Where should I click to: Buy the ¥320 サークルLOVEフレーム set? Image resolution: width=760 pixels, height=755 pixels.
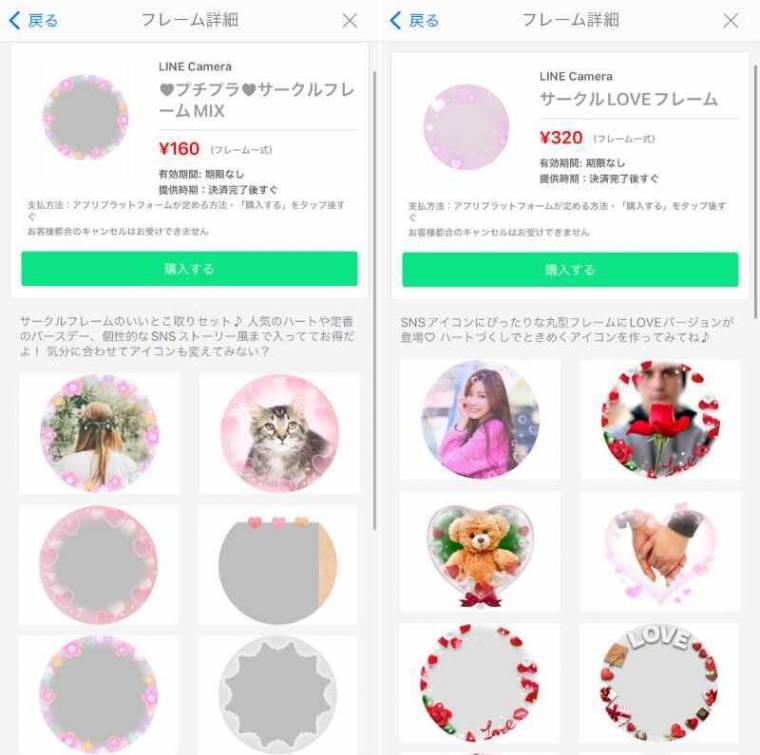570,270
